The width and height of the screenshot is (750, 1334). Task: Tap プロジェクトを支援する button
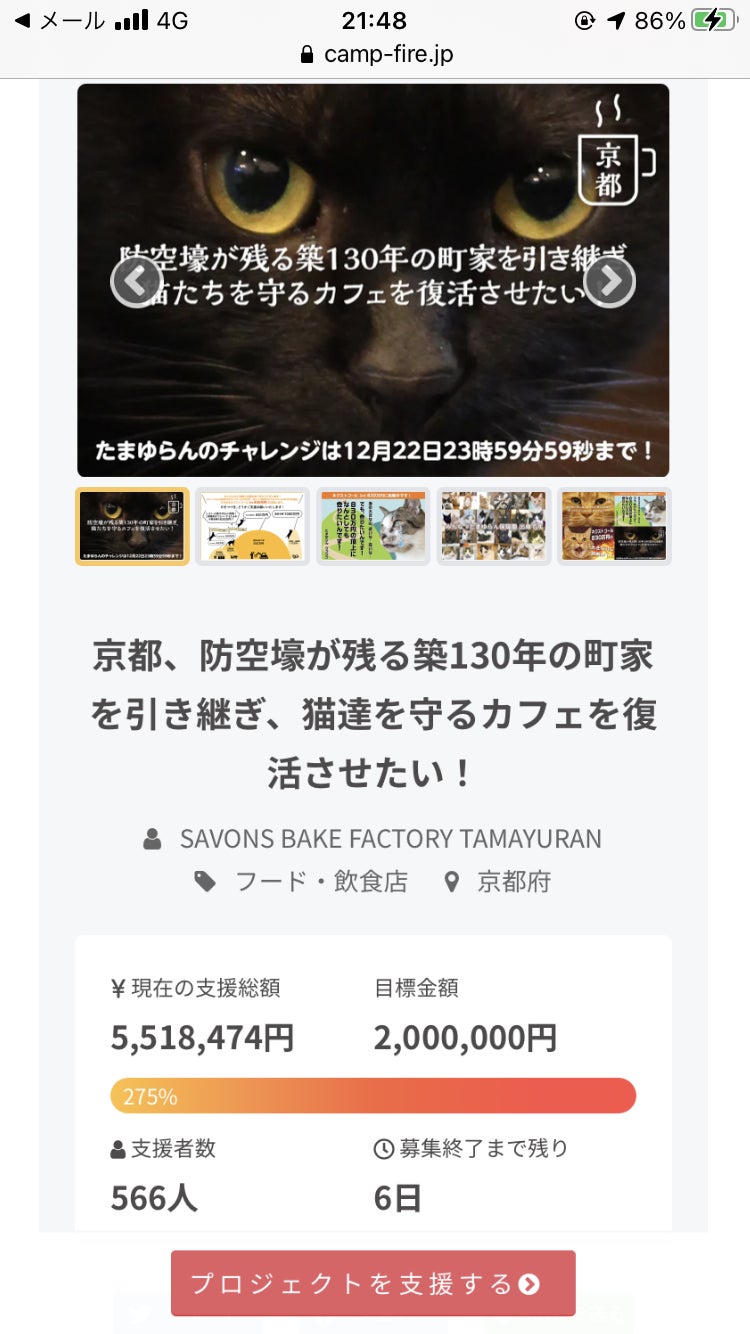tap(373, 1283)
